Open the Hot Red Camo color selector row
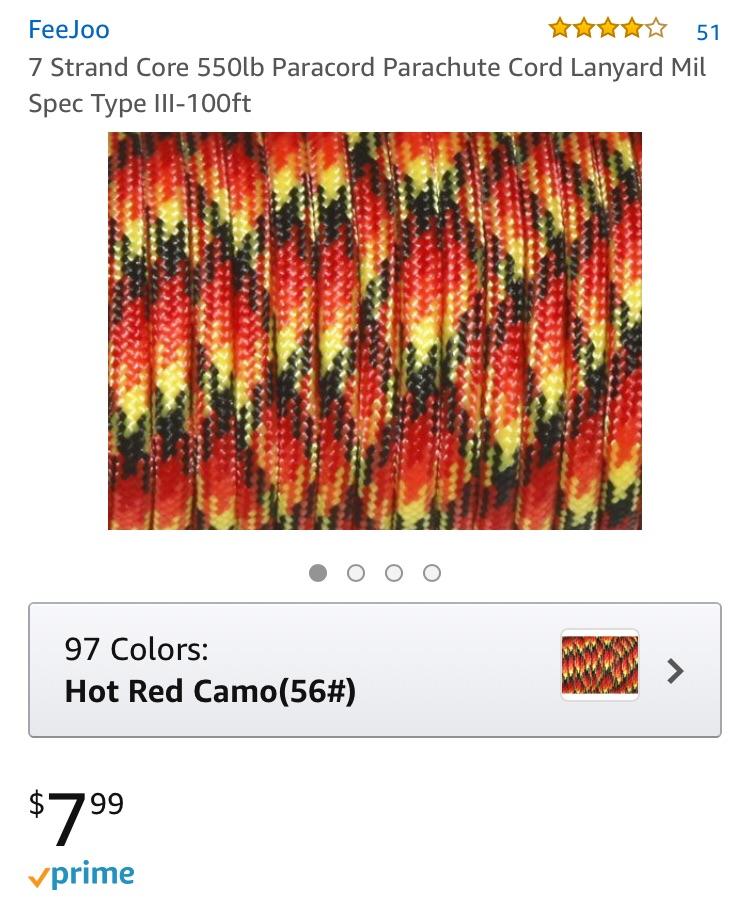The image size is (750, 916). coord(375,672)
